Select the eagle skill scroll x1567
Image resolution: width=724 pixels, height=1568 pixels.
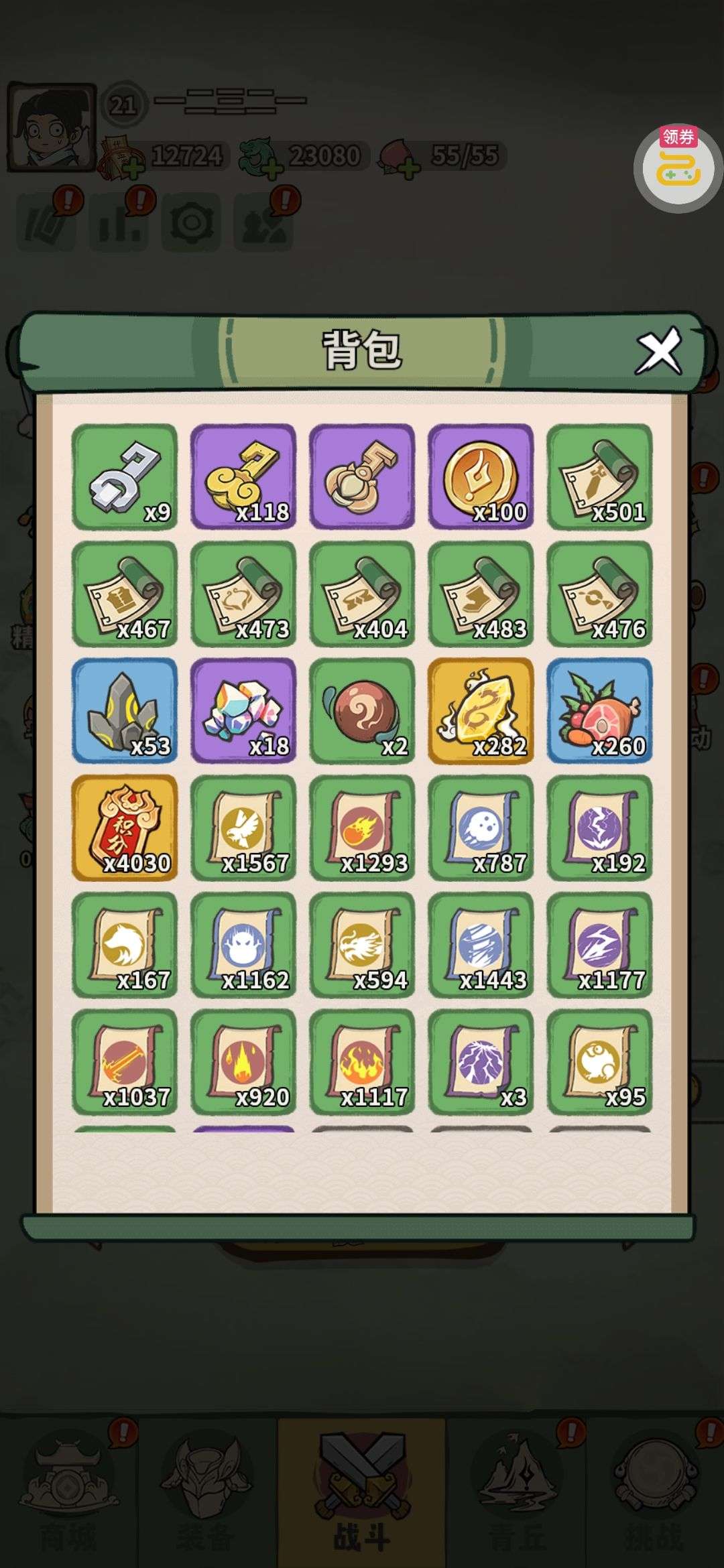click(x=243, y=828)
